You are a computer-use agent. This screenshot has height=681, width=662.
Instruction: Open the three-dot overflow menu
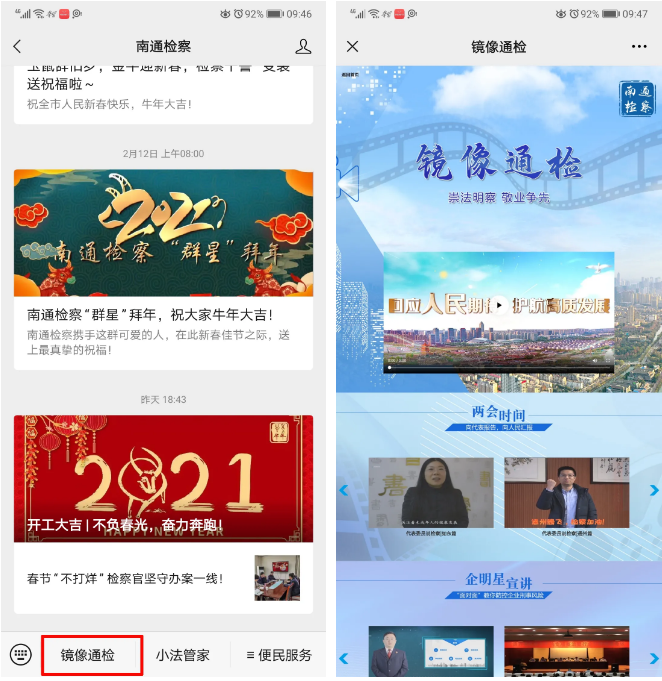(x=639, y=47)
